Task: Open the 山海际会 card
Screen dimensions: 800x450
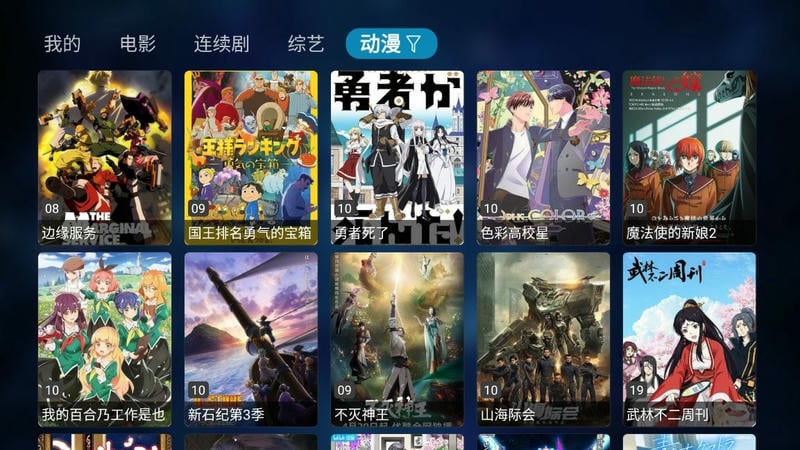Action: click(x=543, y=339)
